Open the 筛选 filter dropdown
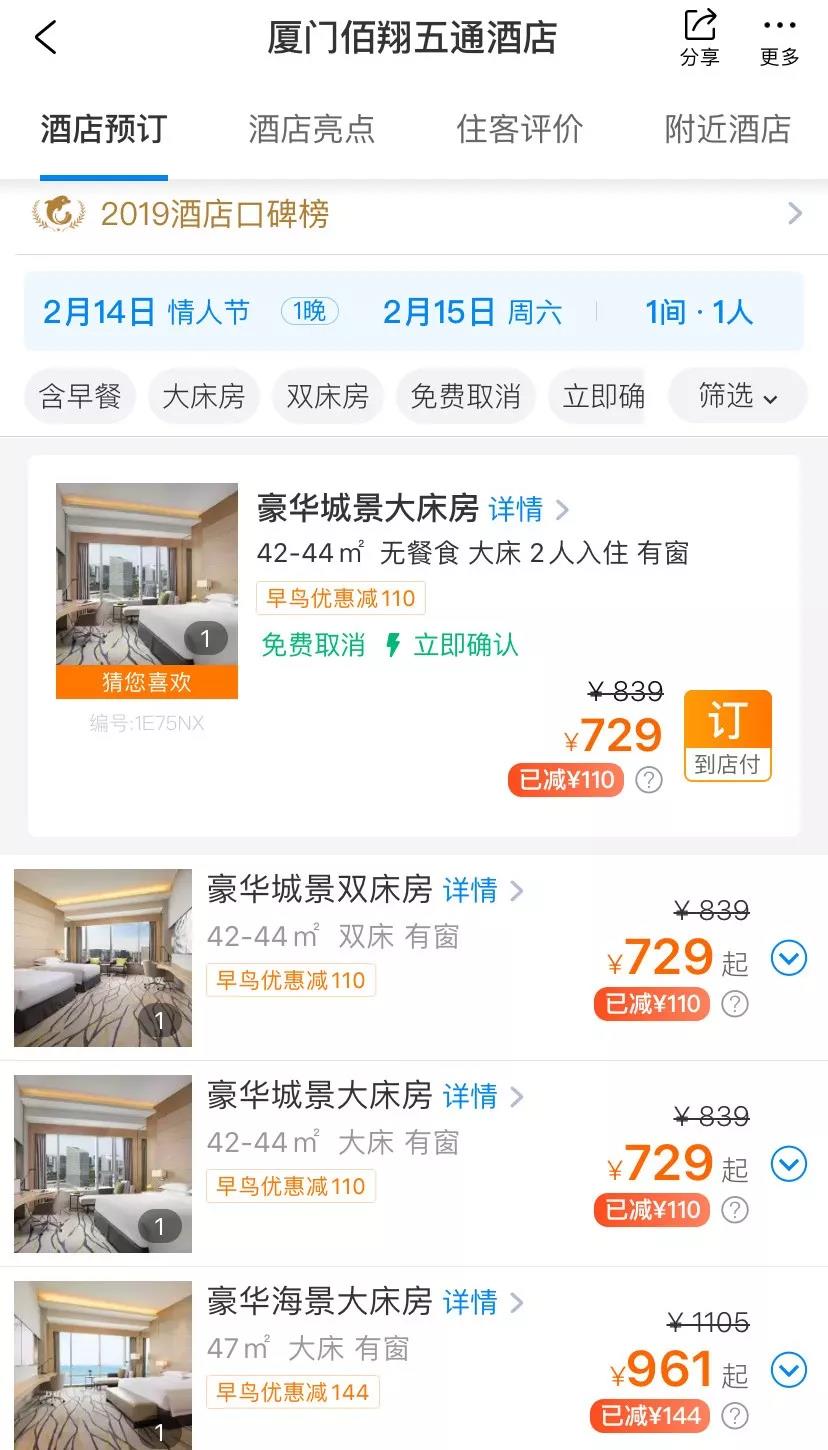 point(737,396)
